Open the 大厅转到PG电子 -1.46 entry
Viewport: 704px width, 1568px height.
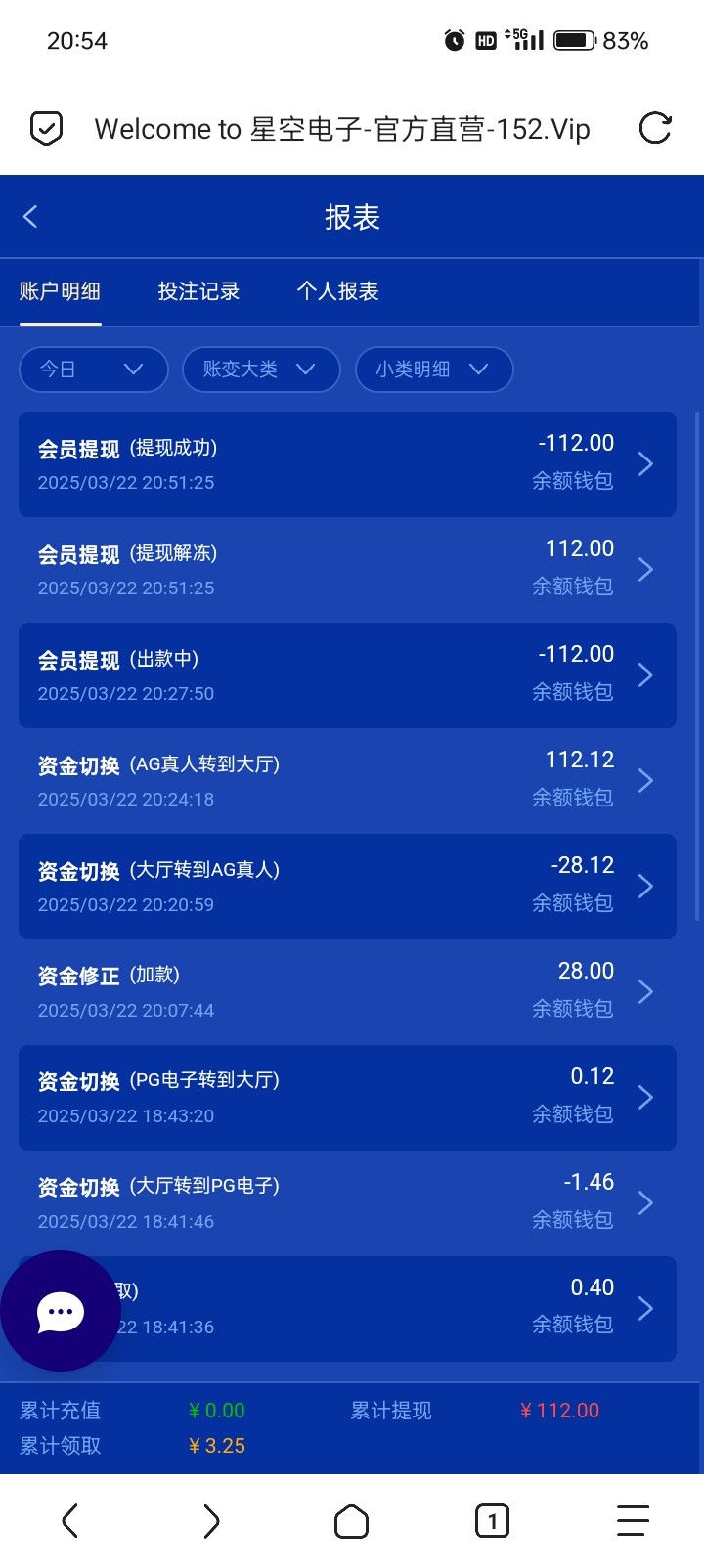pyautogui.click(x=347, y=1203)
